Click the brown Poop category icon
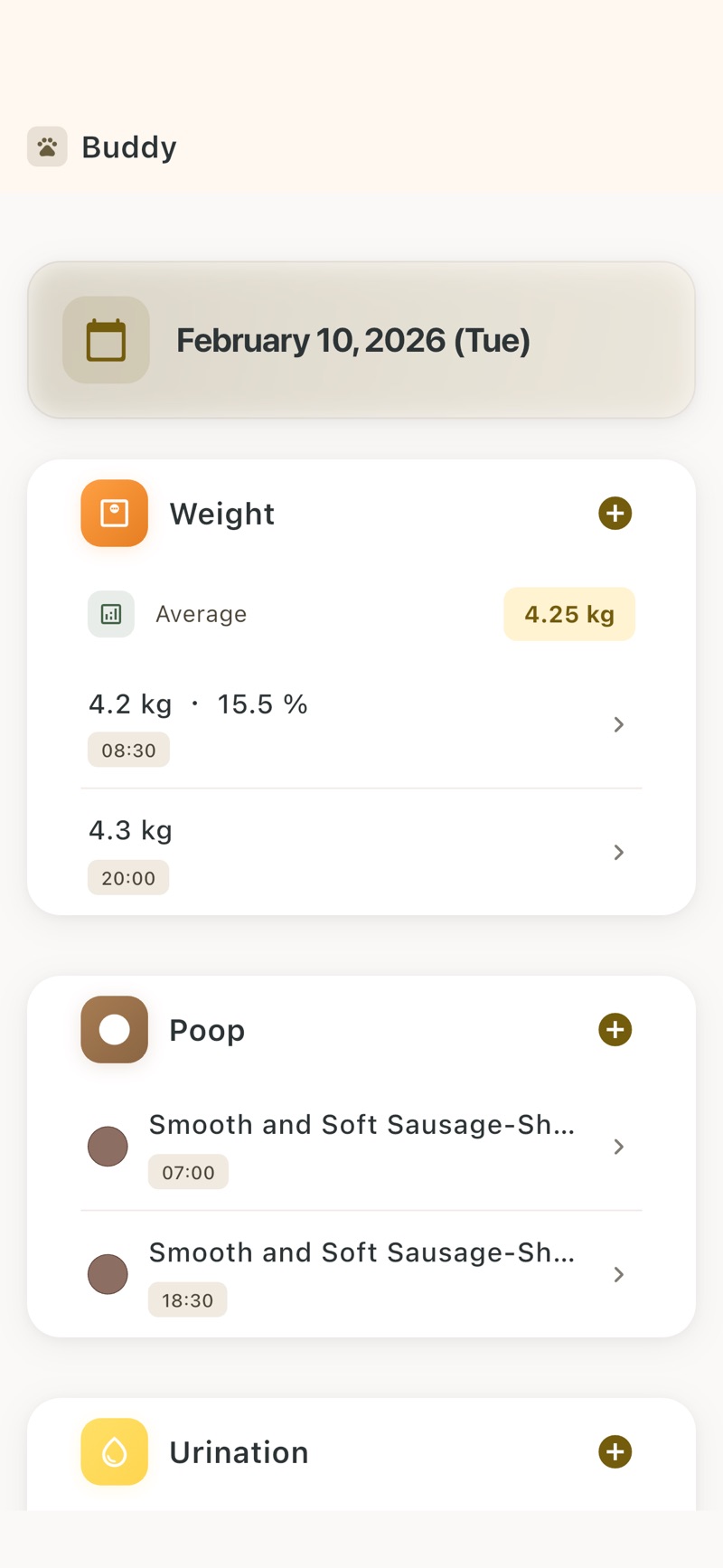The width and height of the screenshot is (723, 1568). (114, 1029)
